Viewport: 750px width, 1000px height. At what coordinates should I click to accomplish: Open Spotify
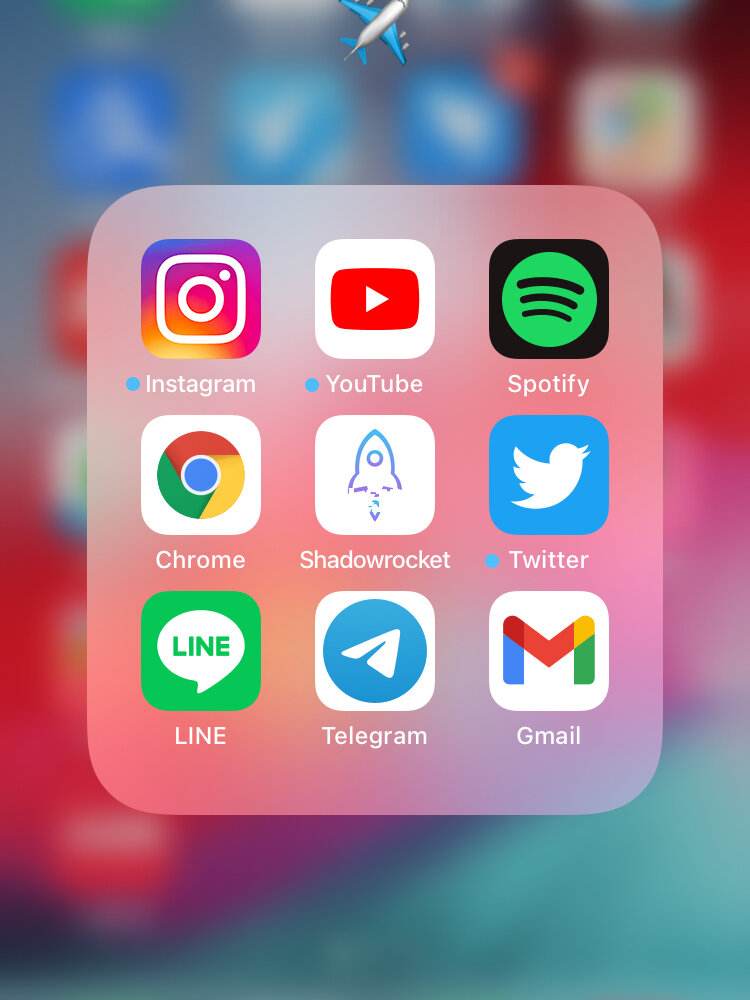548,298
